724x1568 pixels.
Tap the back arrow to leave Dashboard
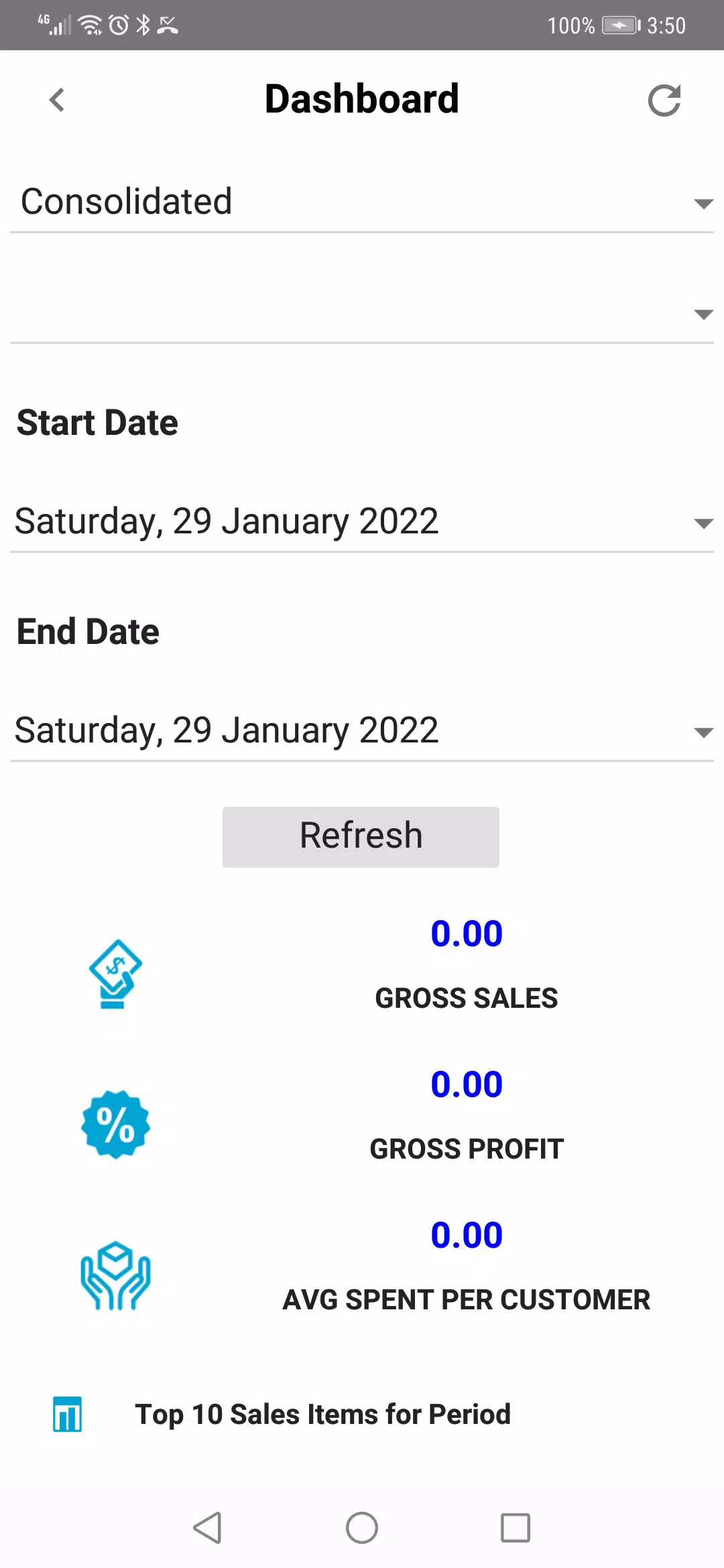(56, 99)
